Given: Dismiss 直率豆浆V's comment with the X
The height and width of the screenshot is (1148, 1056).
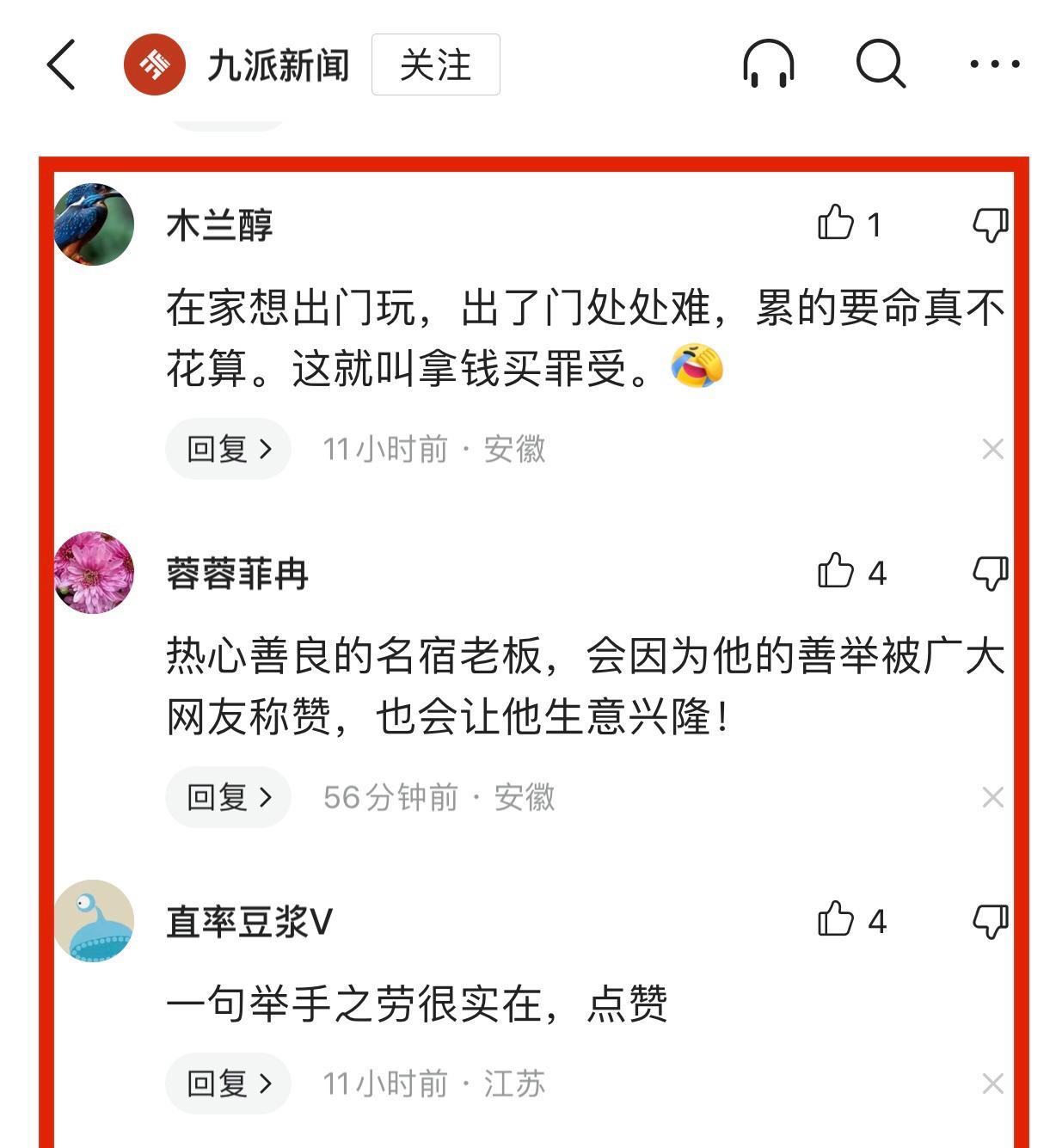Looking at the screenshot, I should (992, 1084).
